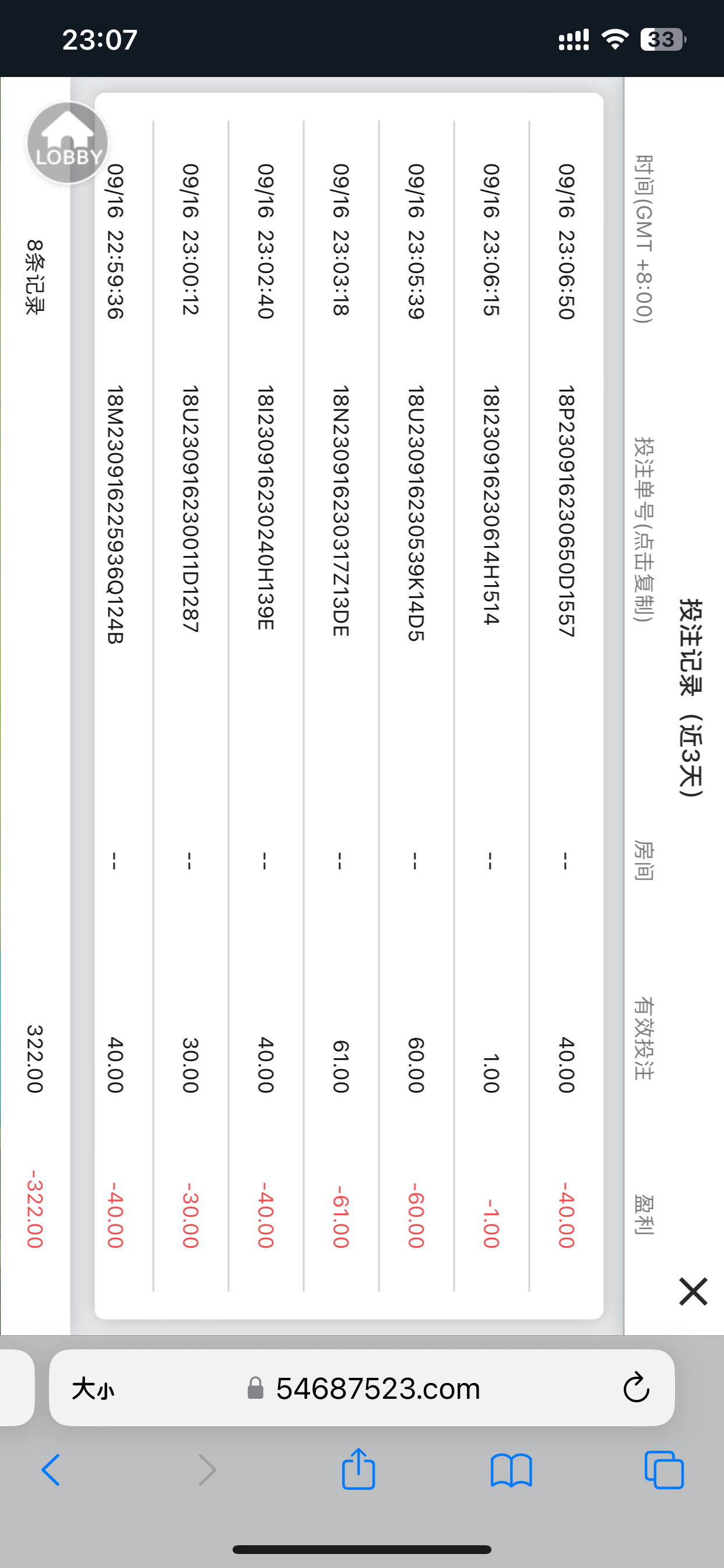Screen dimensions: 724x1568
Task: Copy bet number 18U230916230539K14D5
Action: pyautogui.click(x=416, y=513)
